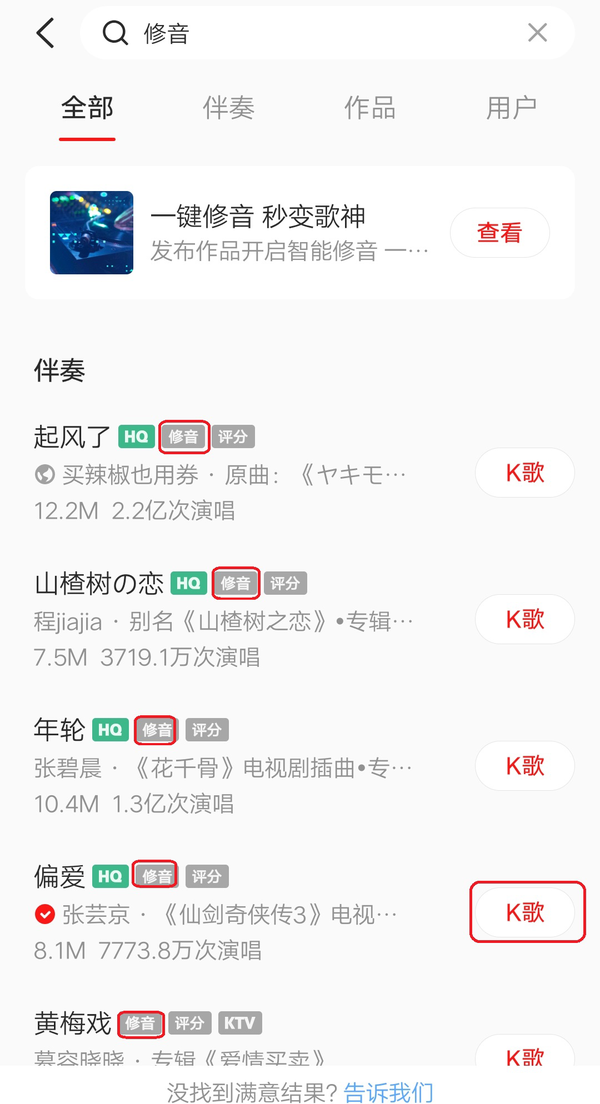The height and width of the screenshot is (1104, 600).
Task: Tap K歌 for 年轮
Action: pyautogui.click(x=524, y=766)
